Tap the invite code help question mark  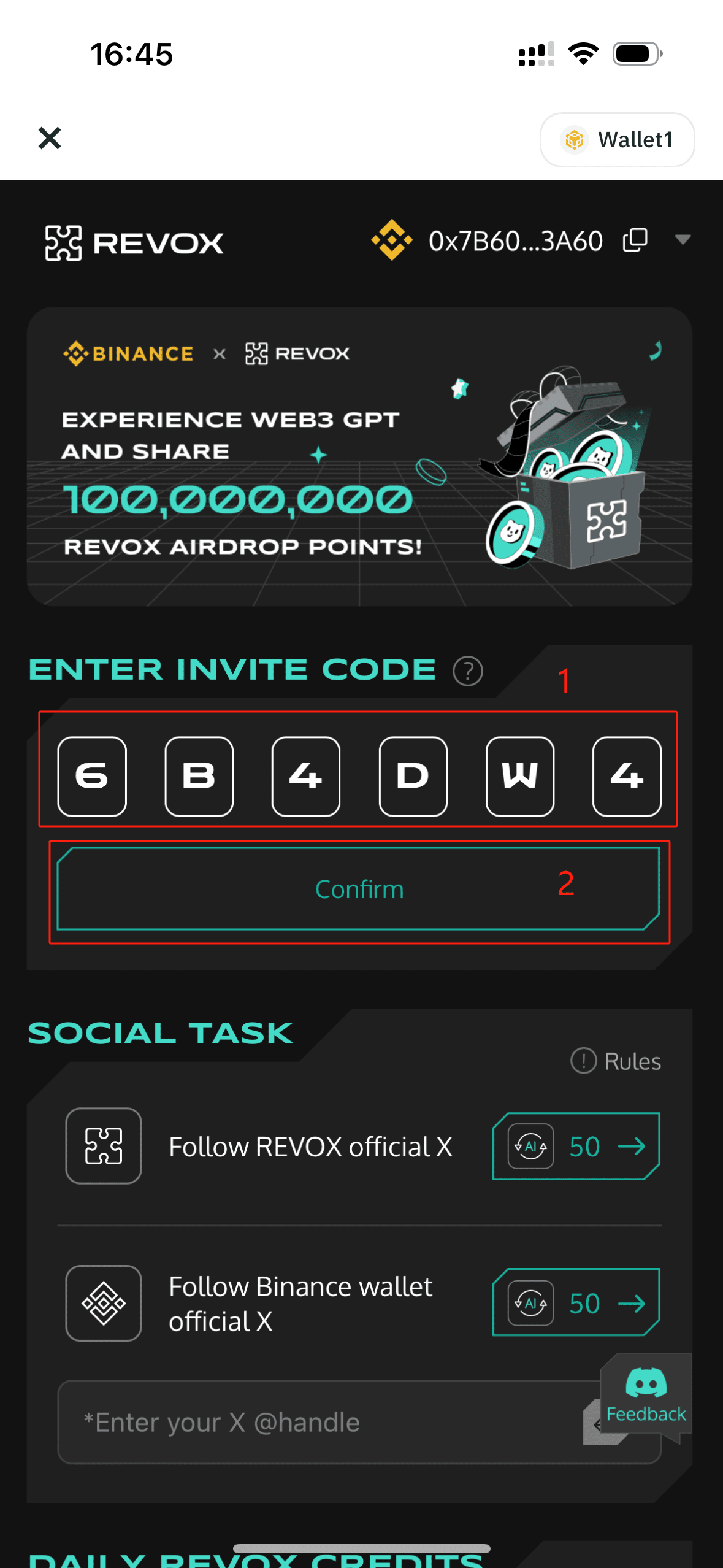coord(468,671)
